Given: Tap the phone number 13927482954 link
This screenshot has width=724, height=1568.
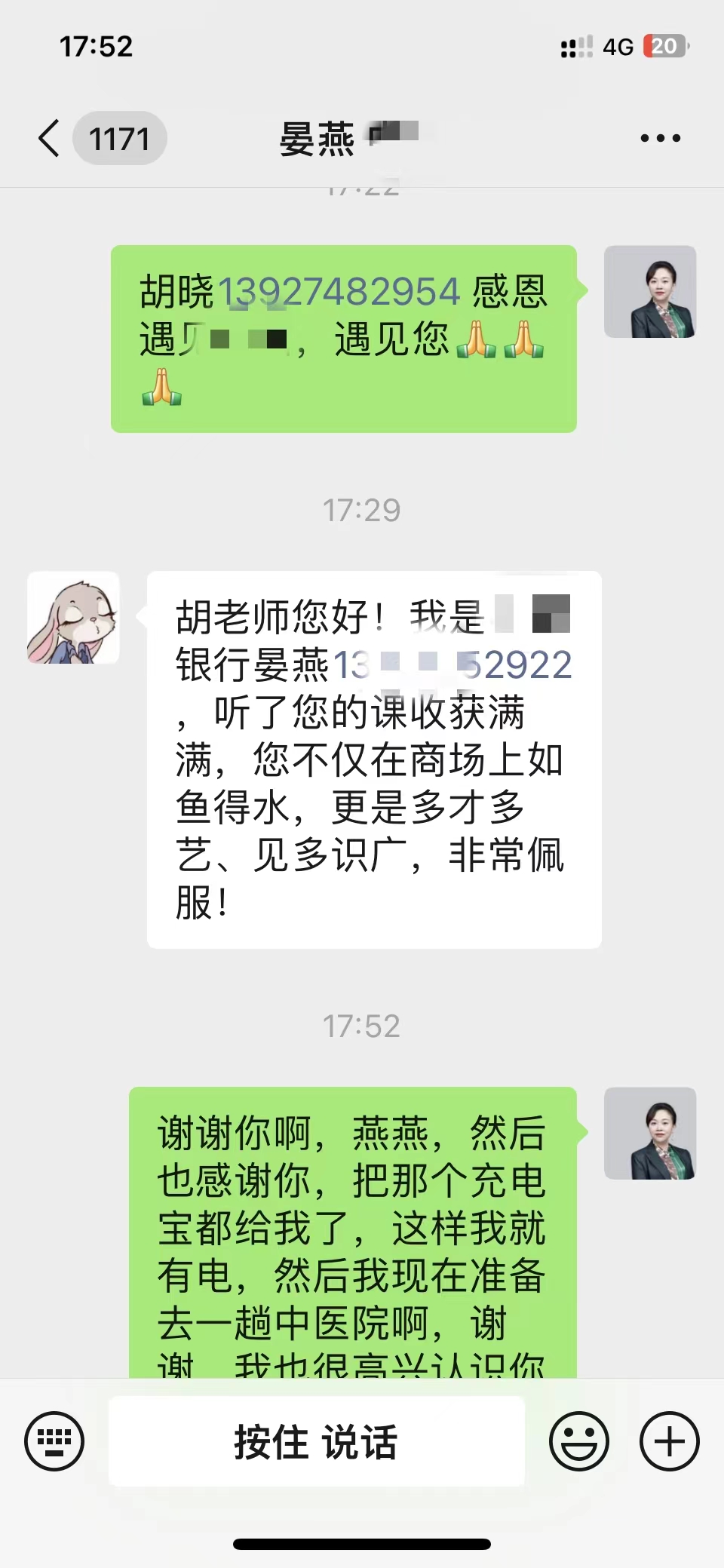Looking at the screenshot, I should 339,292.
